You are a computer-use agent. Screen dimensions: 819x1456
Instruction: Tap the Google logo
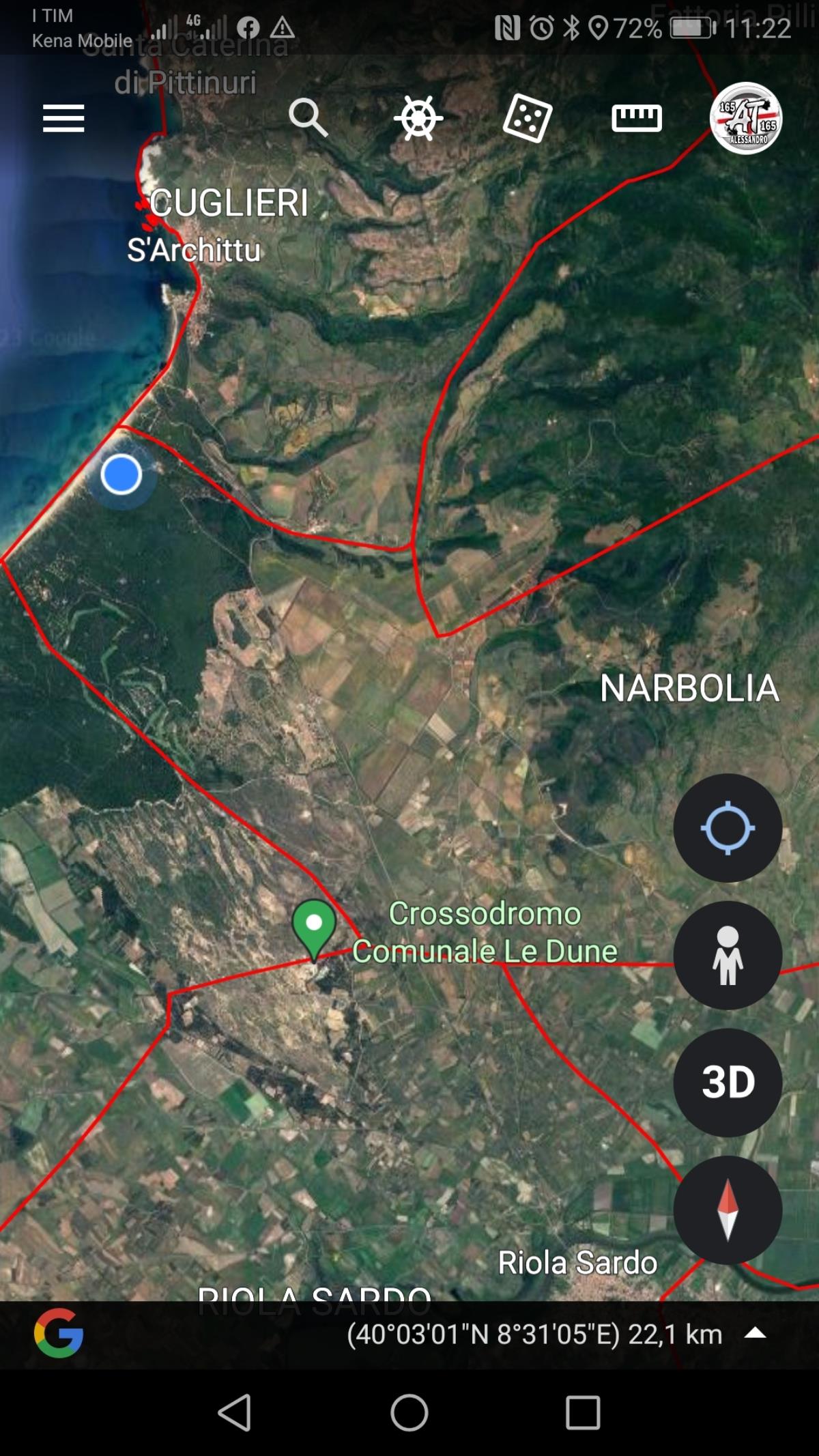pyautogui.click(x=59, y=1333)
